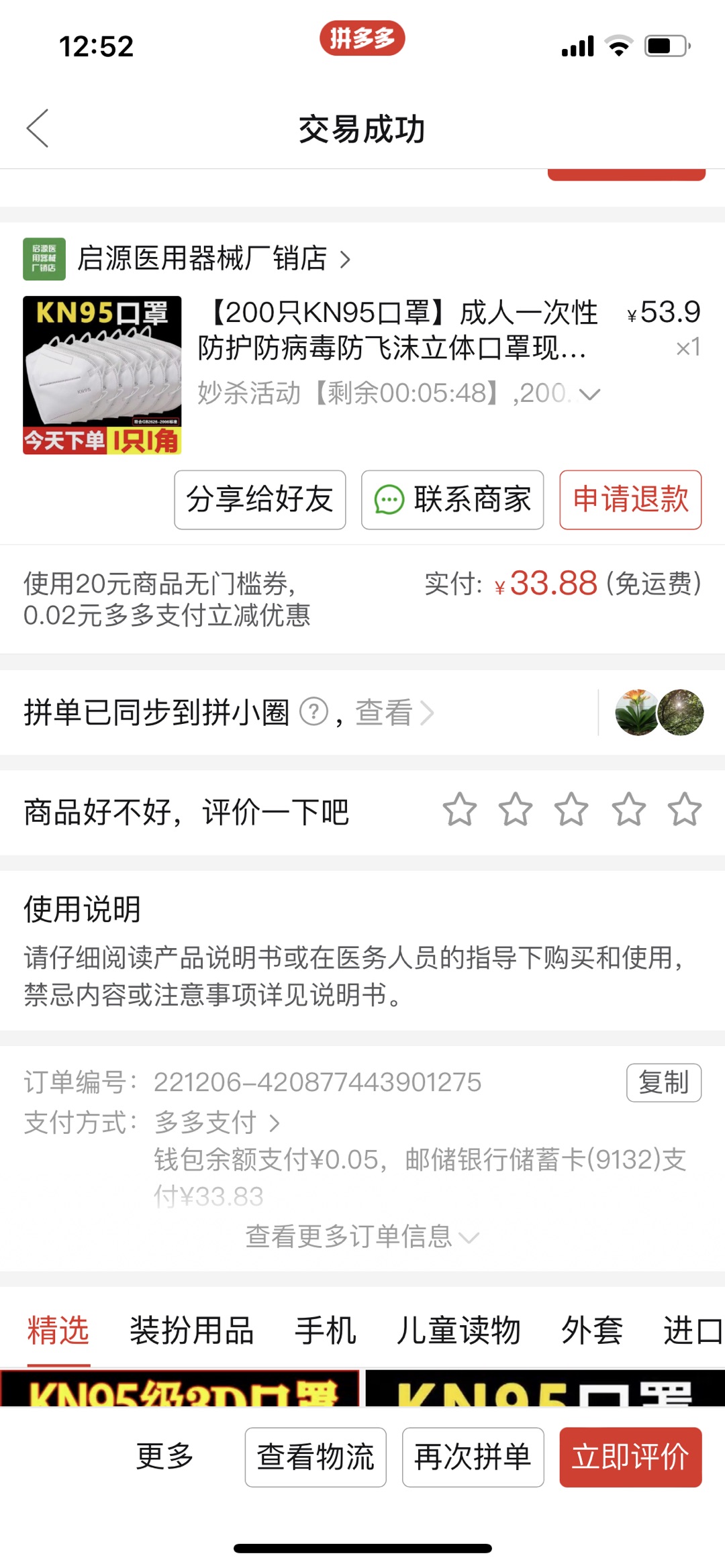
Task: Tap 立即评价 to write a review
Action: tap(630, 1457)
